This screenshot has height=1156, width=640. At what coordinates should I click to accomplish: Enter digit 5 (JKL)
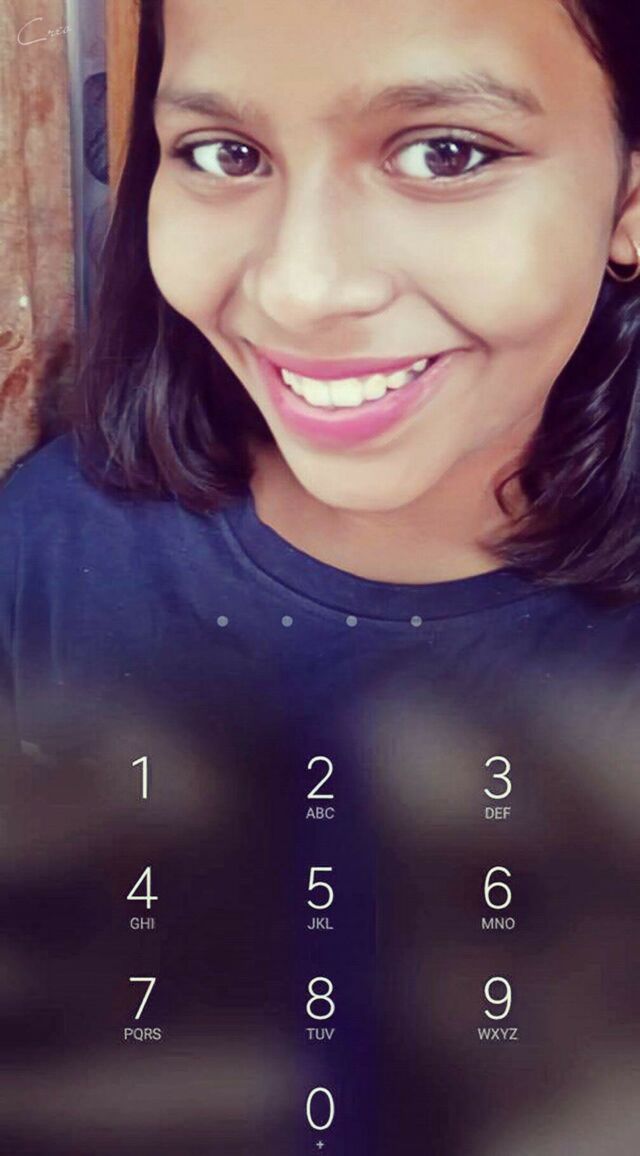coord(320,896)
